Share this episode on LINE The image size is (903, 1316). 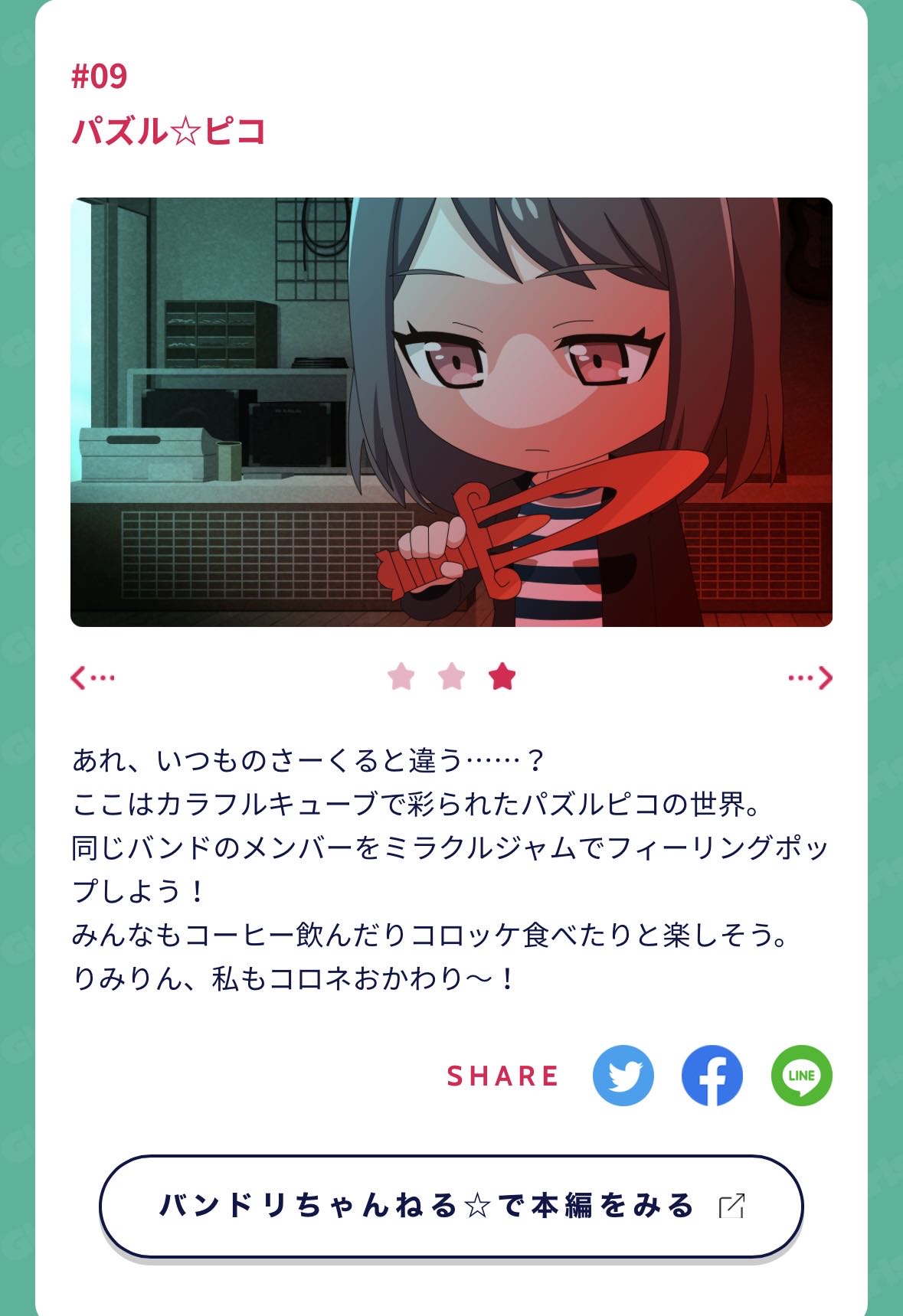pos(801,1076)
